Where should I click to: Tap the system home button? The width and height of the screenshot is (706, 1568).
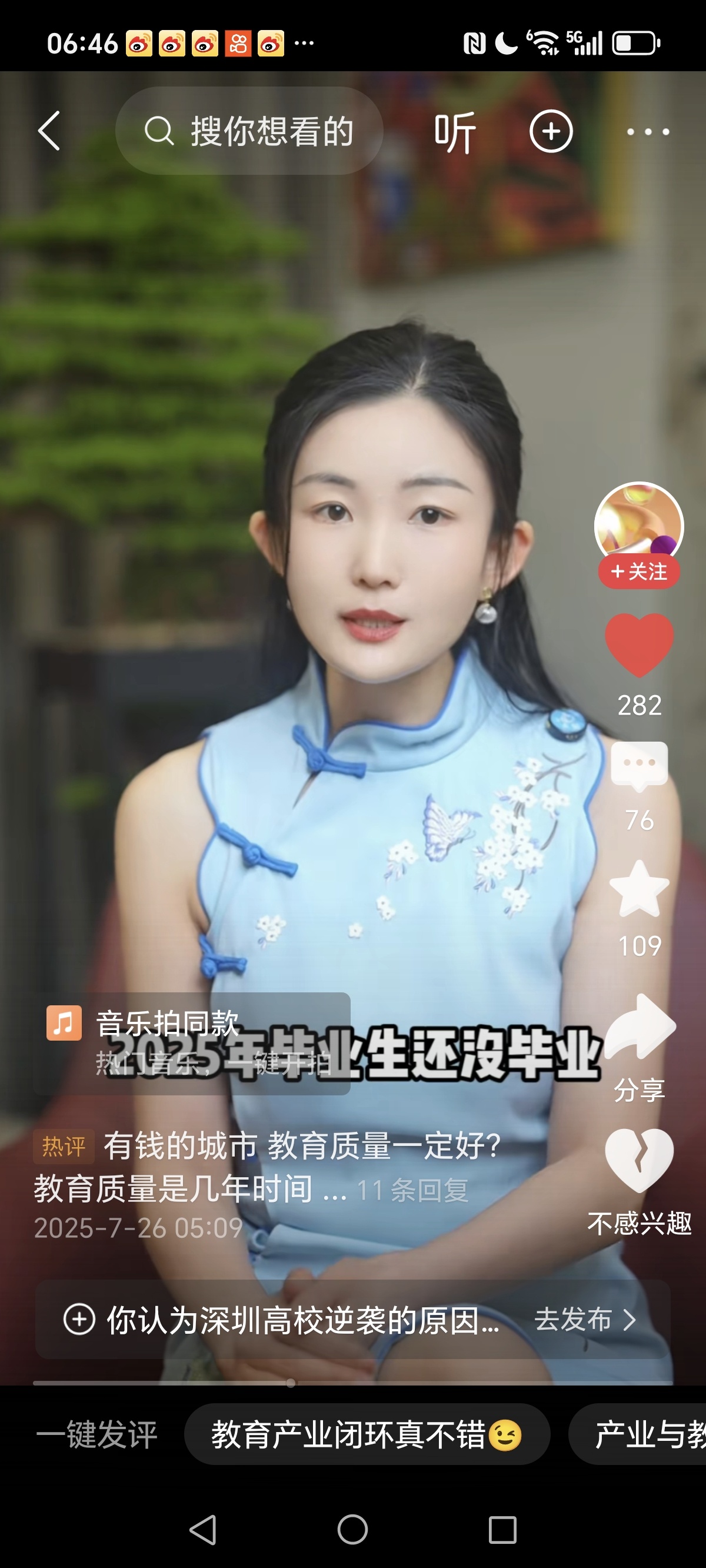(352, 1530)
